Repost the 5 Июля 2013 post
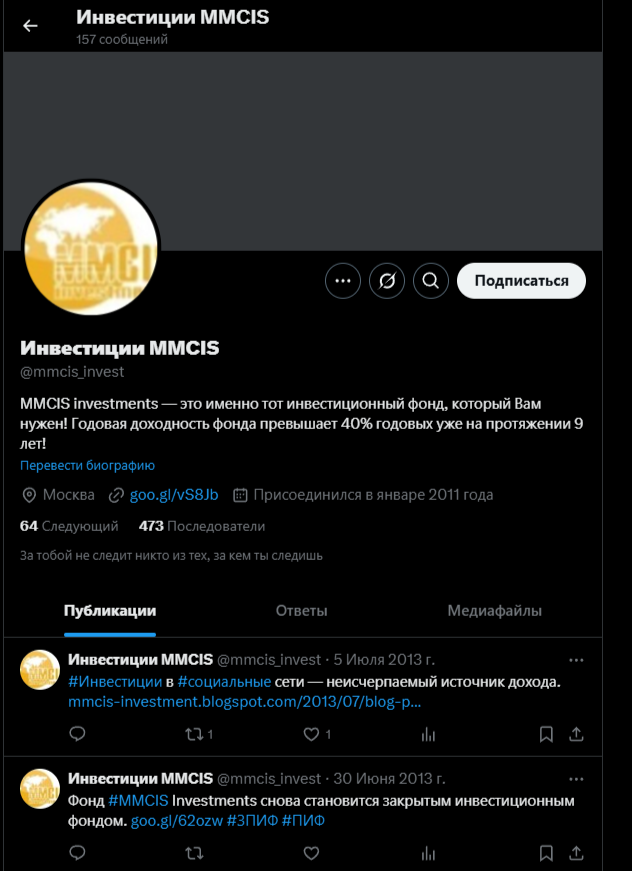 point(195,734)
